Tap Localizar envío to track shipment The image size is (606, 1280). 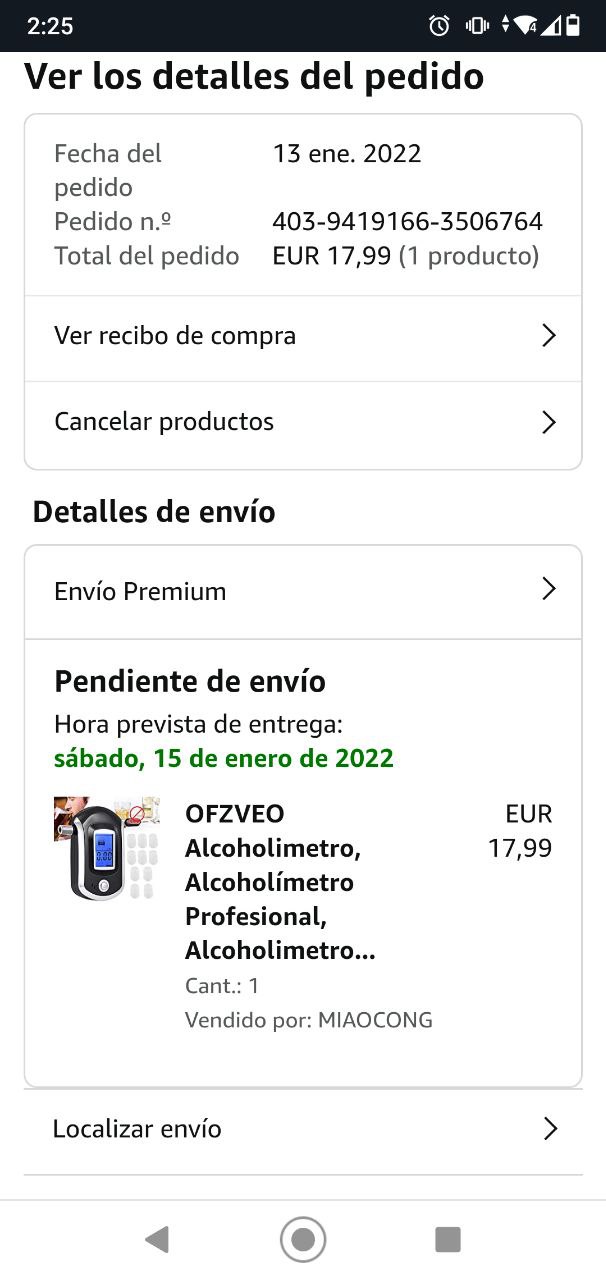302,1130
